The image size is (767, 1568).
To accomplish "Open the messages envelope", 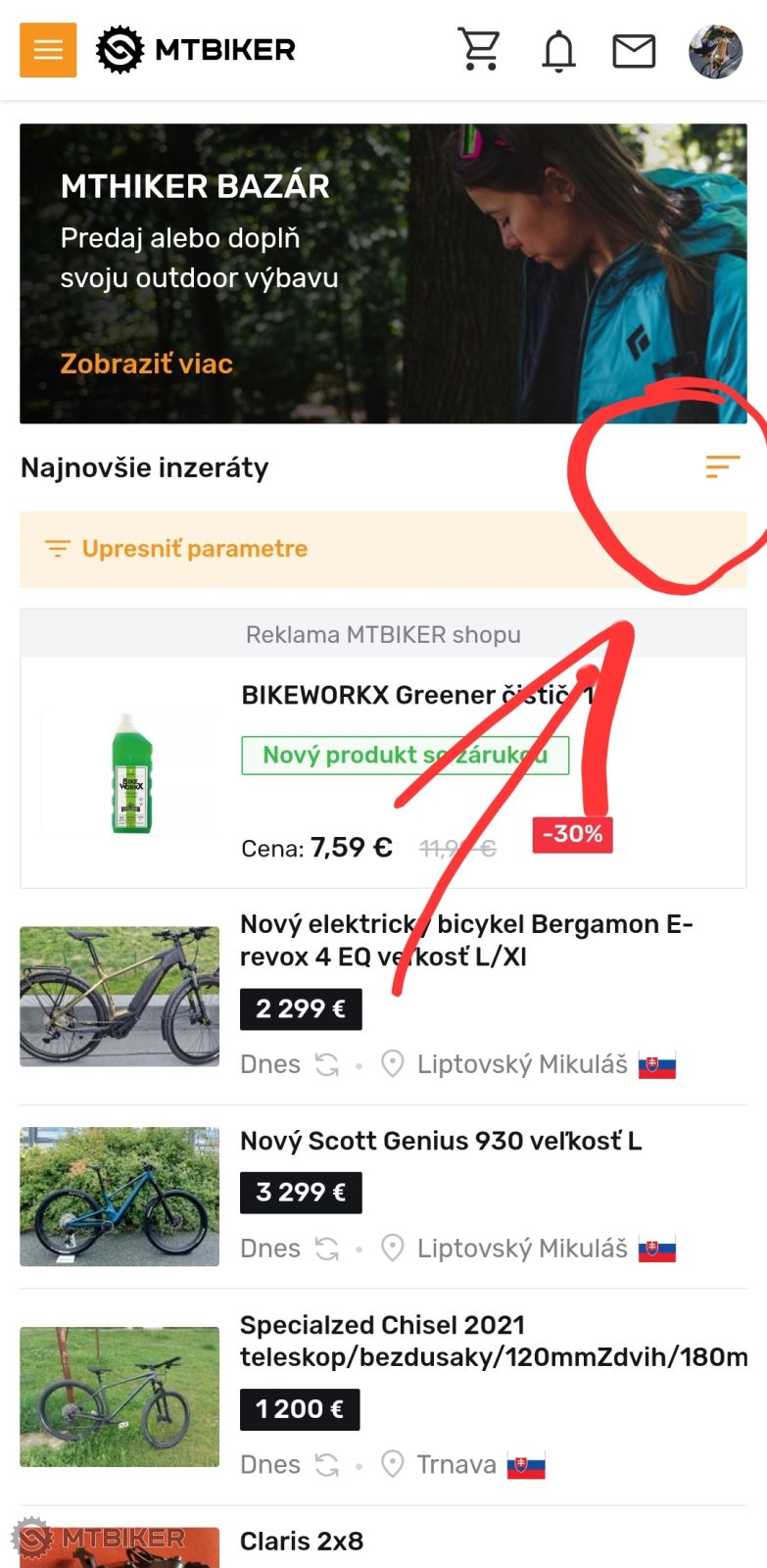I will [x=634, y=51].
